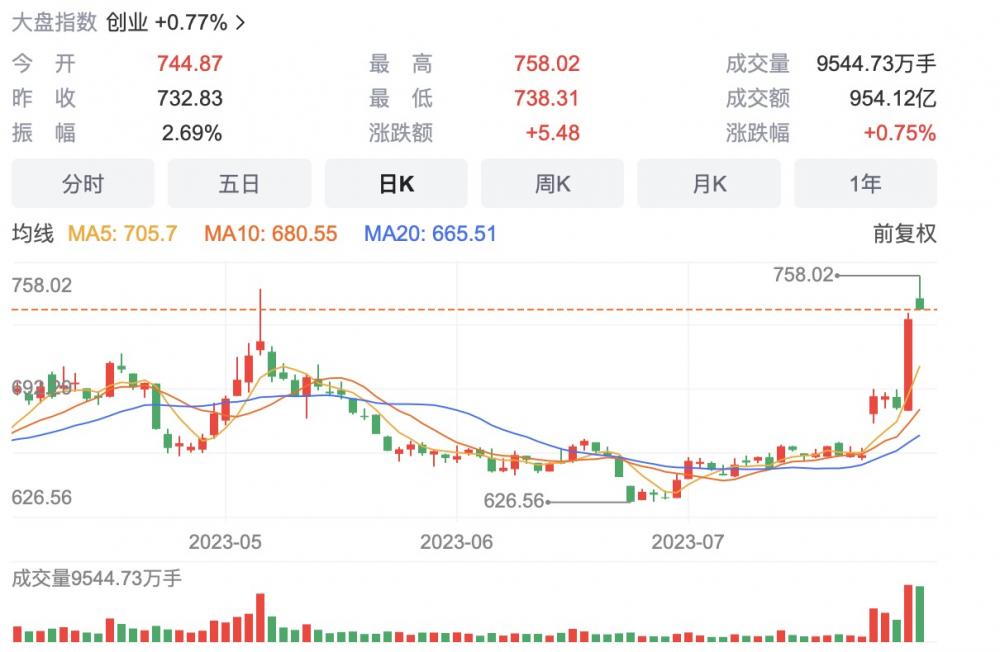Viewport: 1000px width, 652px height.
Task: Switch to the 月K chart tab
Action: coord(709,184)
